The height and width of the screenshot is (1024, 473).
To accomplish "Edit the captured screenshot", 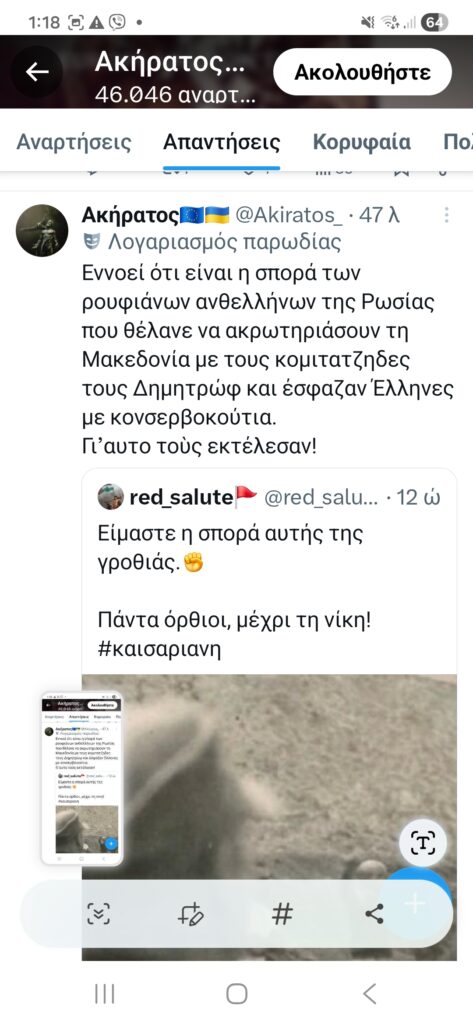I will tap(191, 914).
